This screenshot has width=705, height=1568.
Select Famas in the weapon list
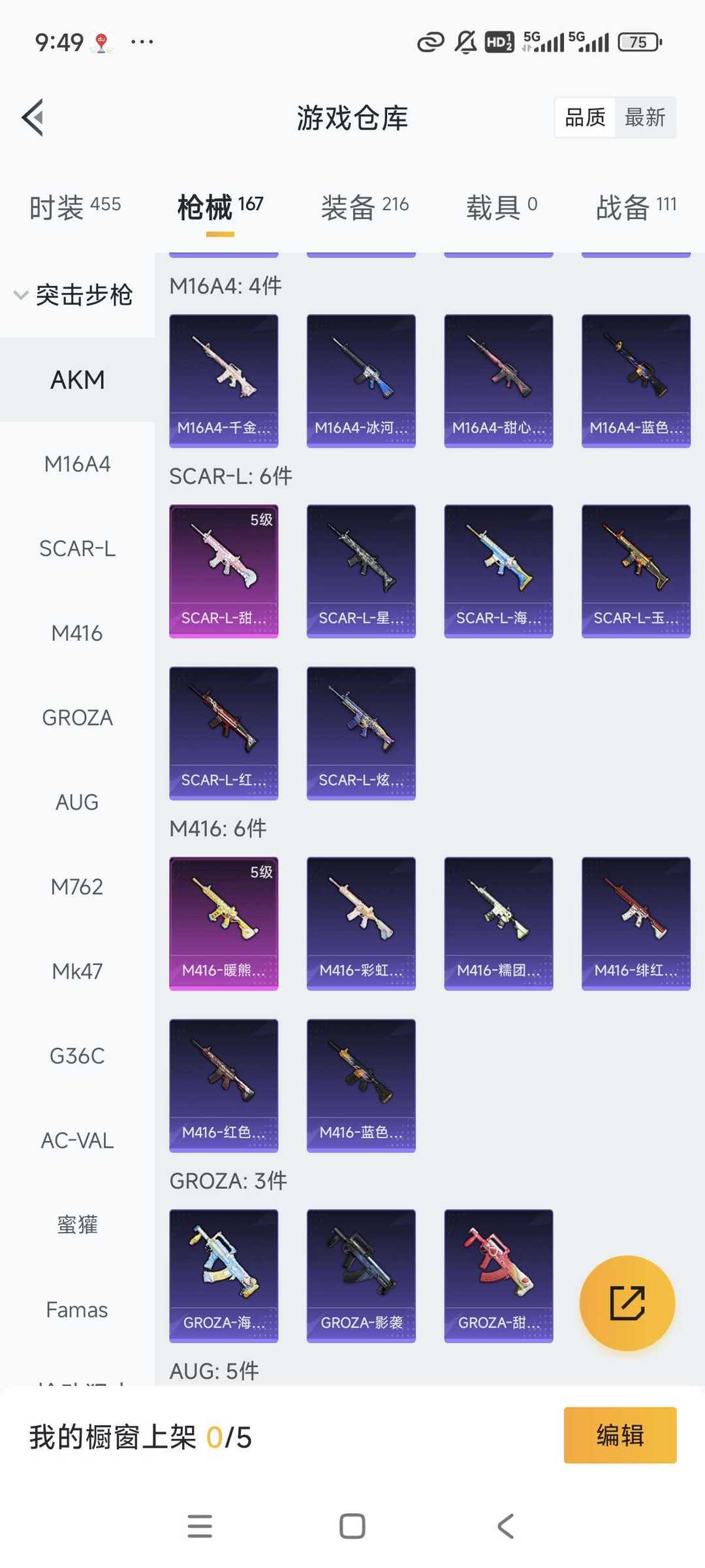(x=77, y=1310)
